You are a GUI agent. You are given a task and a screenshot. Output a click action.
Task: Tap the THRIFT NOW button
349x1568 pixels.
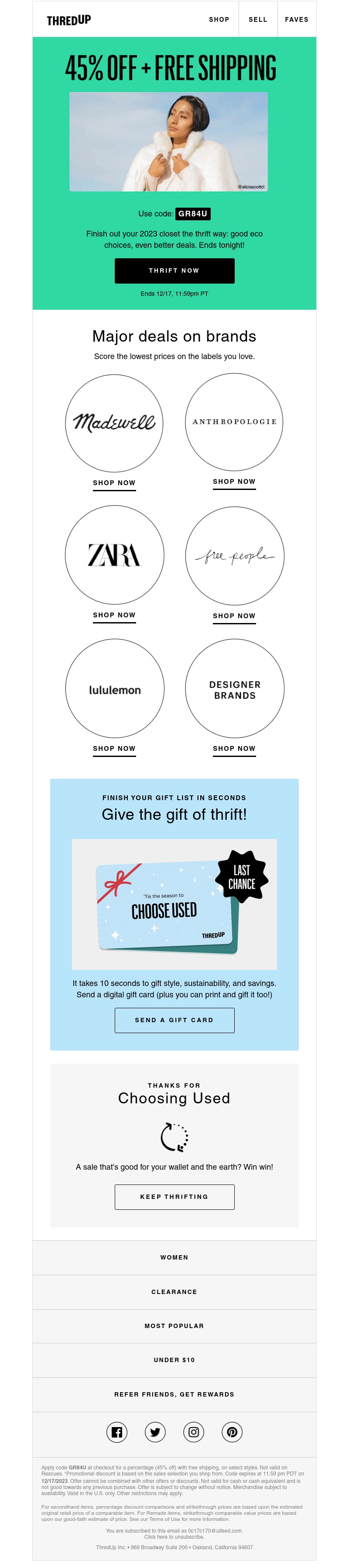[x=174, y=271]
